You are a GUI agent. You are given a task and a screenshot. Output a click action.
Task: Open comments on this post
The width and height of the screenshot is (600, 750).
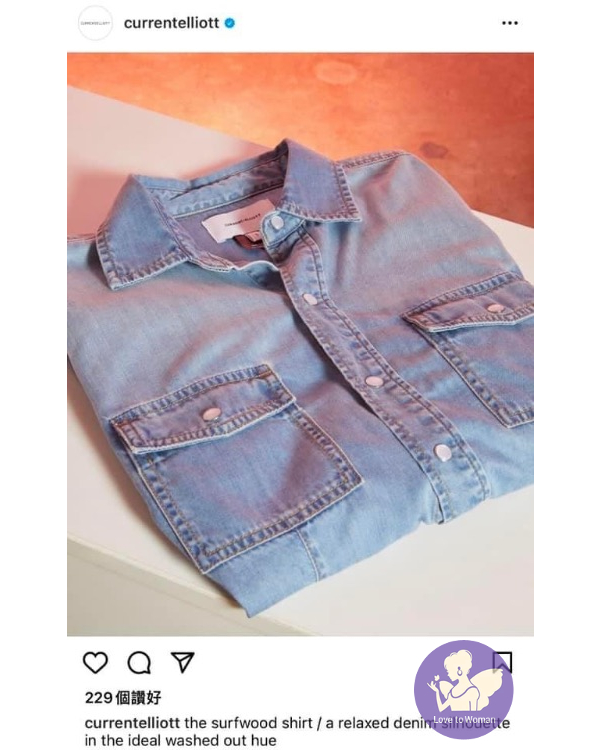click(139, 662)
